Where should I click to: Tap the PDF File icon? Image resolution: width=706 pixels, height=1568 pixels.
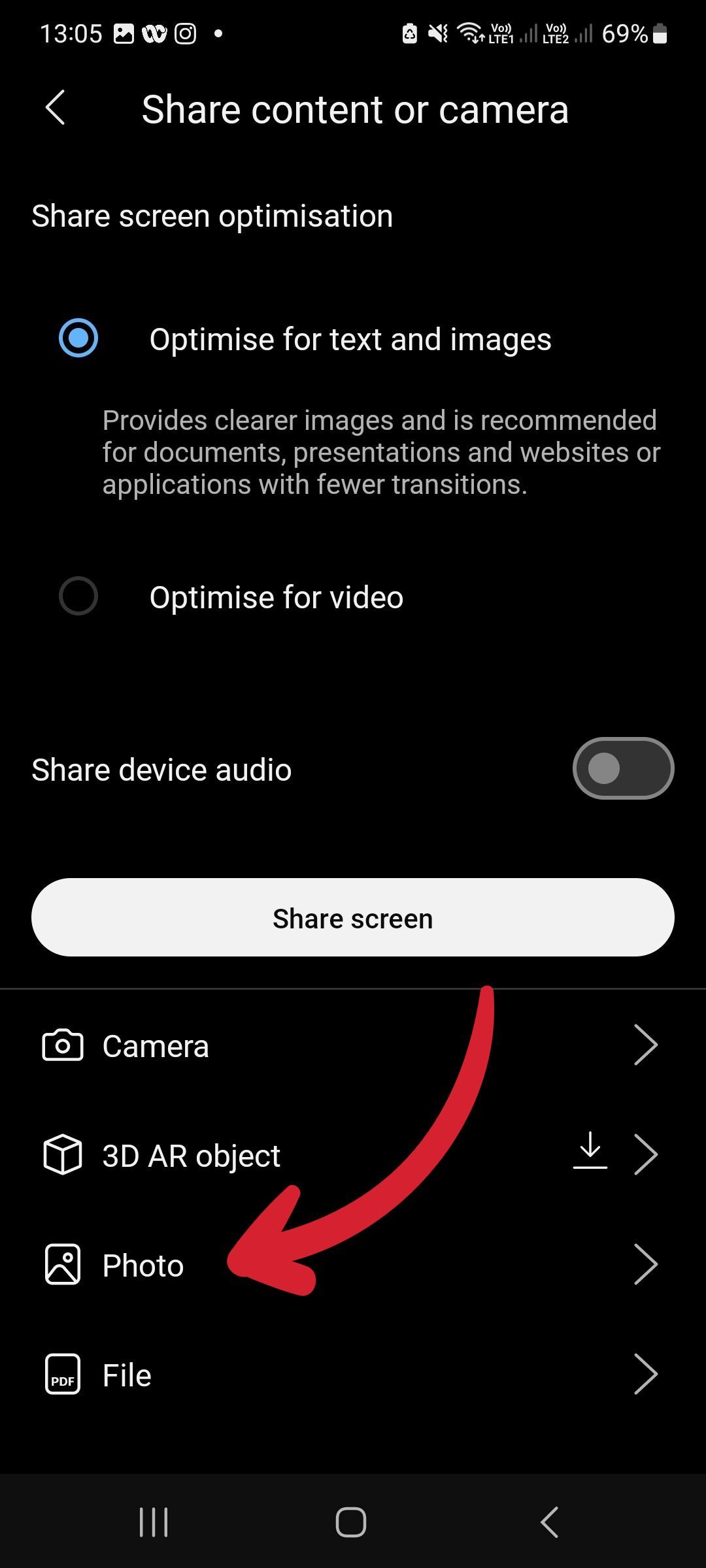[x=62, y=1374]
